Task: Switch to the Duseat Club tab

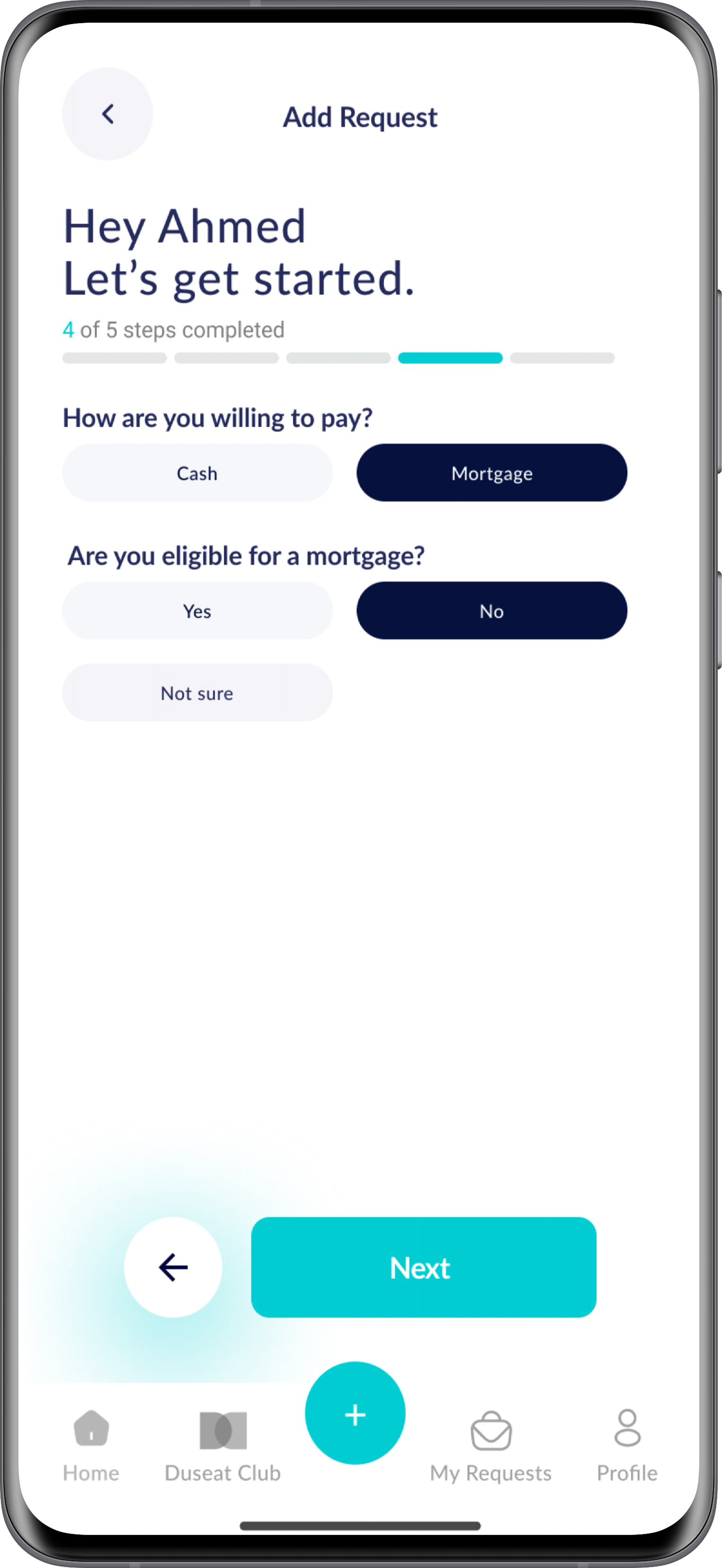Action: point(223,1444)
